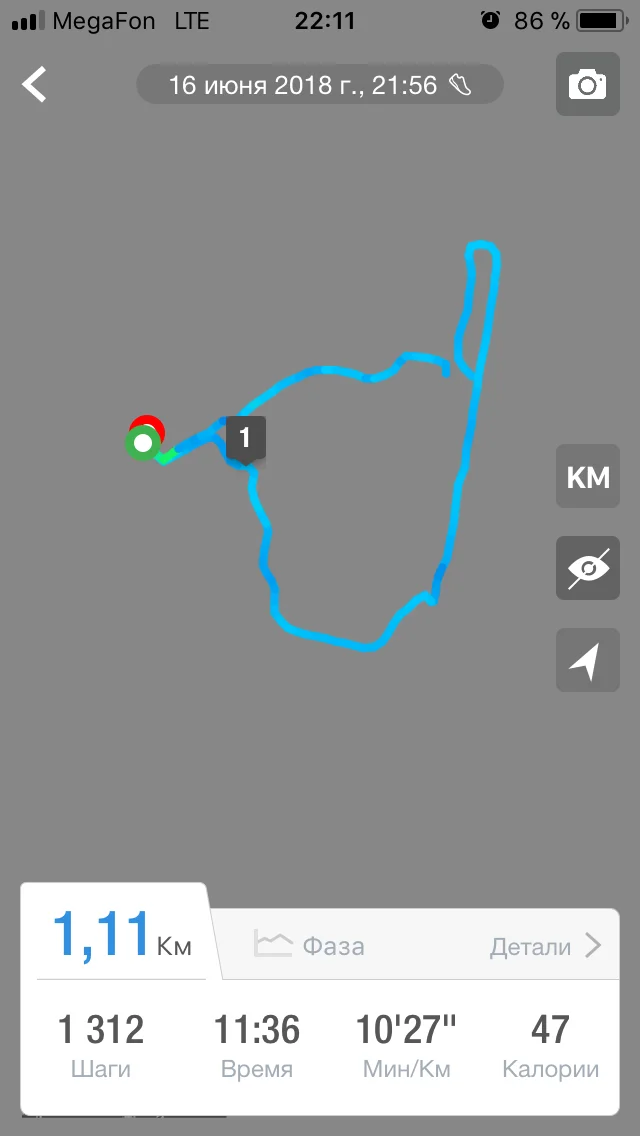Image resolution: width=640 pixels, height=1136 pixels.
Task: Toggle map visibility with the eye icon
Action: tap(588, 568)
